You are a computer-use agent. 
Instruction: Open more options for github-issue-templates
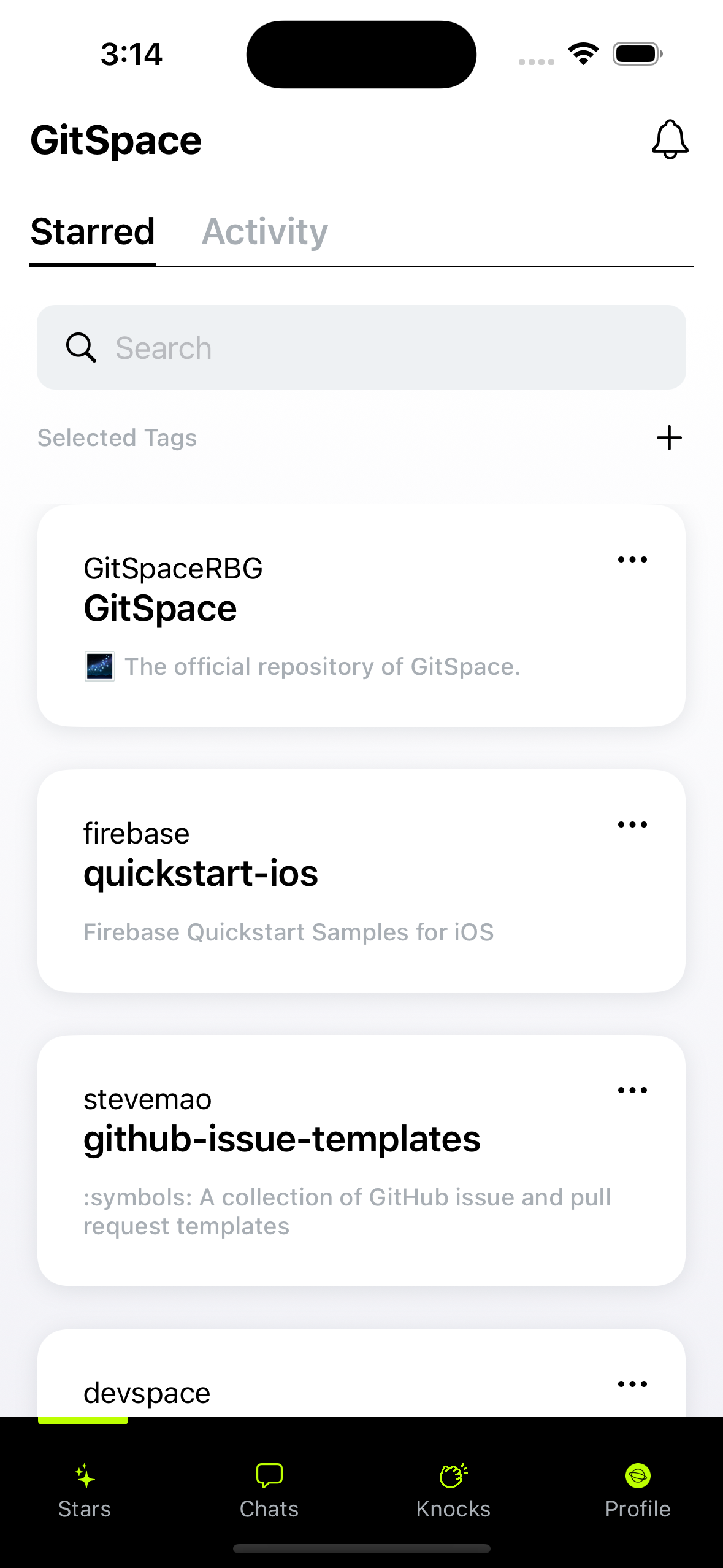click(632, 1090)
